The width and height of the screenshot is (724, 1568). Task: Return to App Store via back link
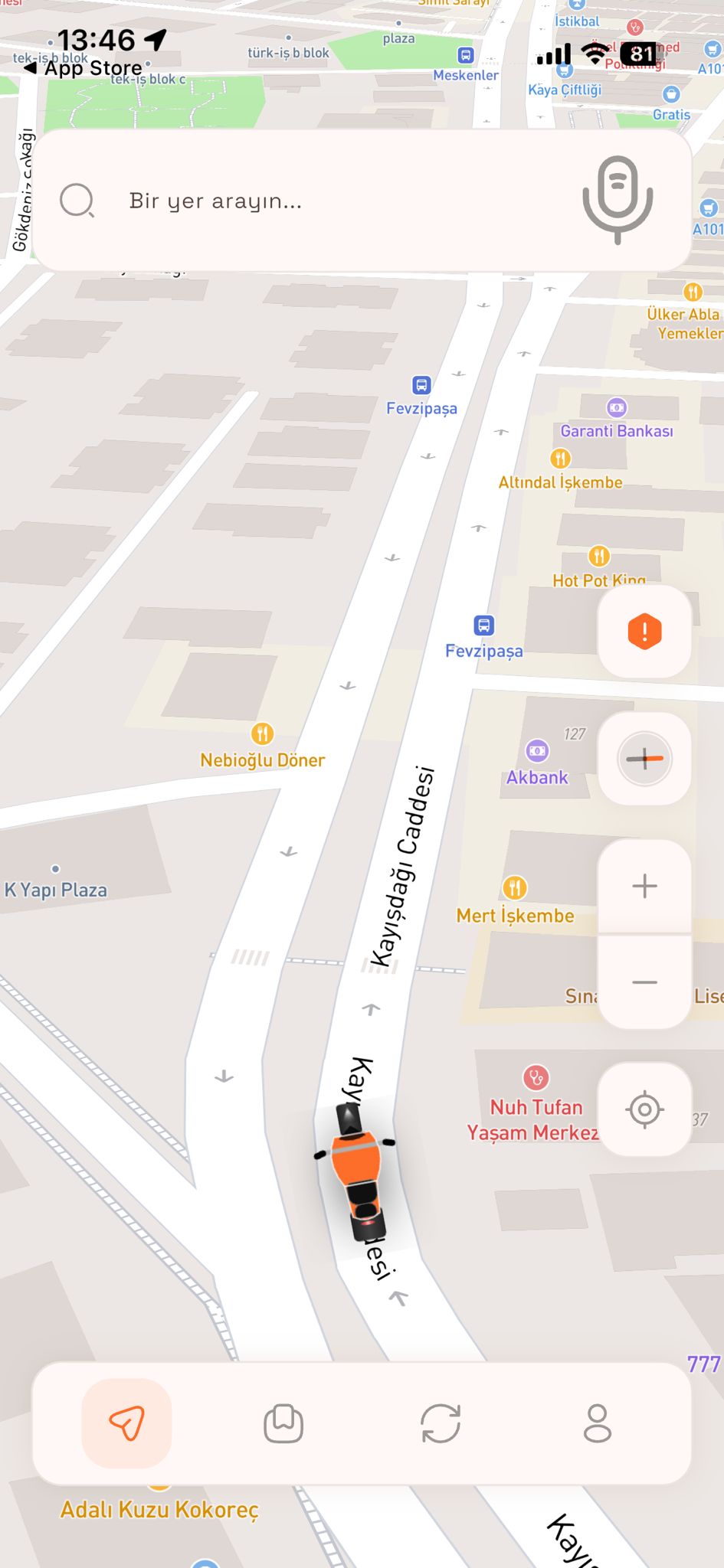(x=84, y=68)
